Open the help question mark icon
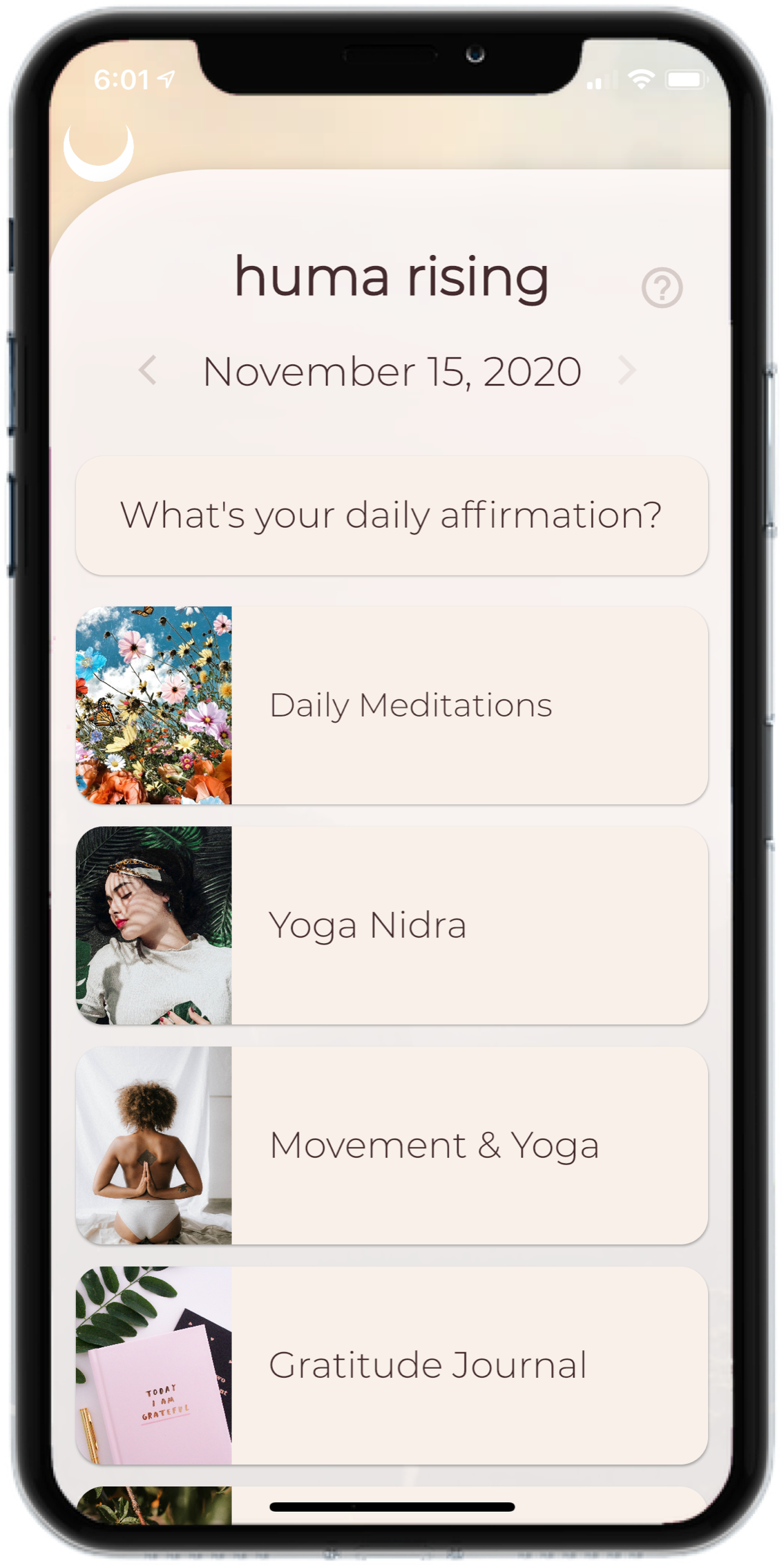This screenshot has height=1565, width=784. click(x=662, y=287)
